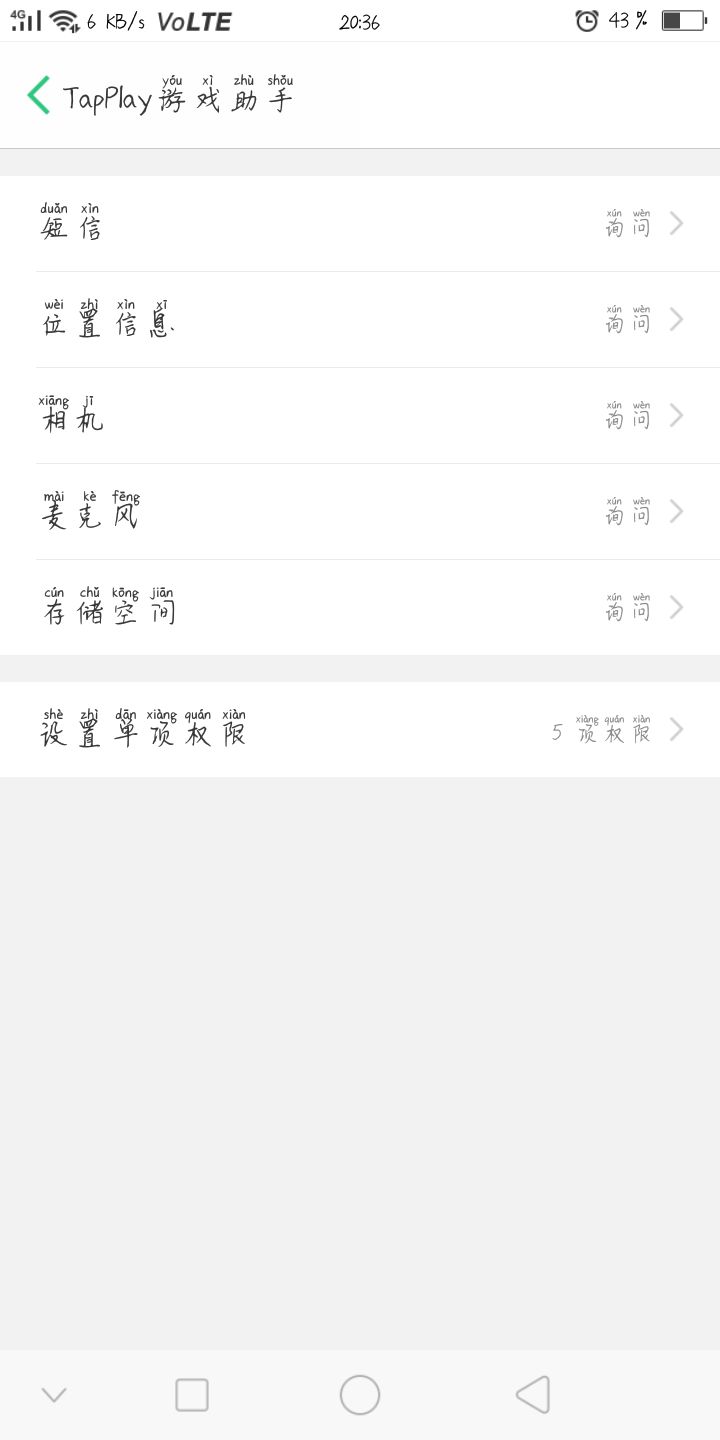720x1440 pixels.
Task: Open the 短信 permission setting
Action: click(x=360, y=224)
